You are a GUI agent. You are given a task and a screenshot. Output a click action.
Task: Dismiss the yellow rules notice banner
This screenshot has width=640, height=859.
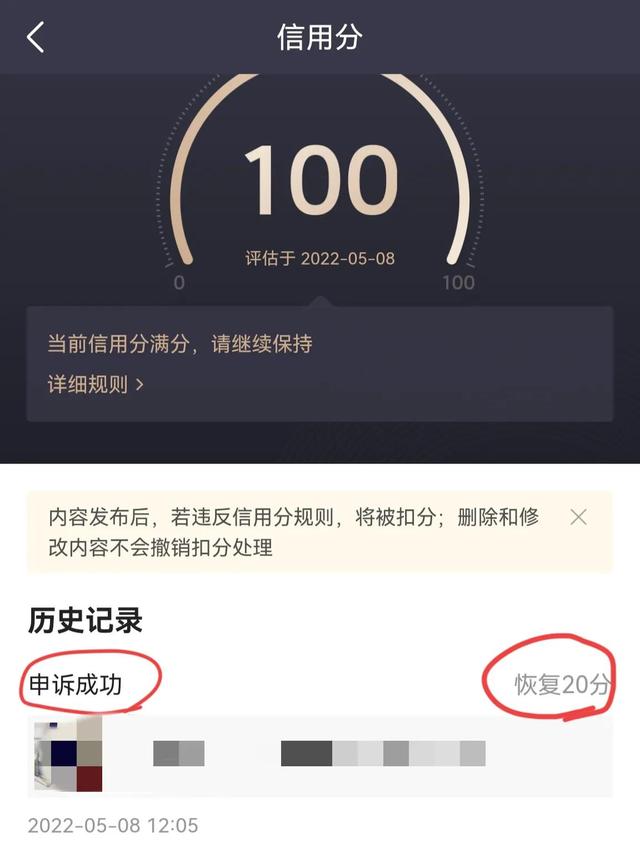(x=578, y=517)
